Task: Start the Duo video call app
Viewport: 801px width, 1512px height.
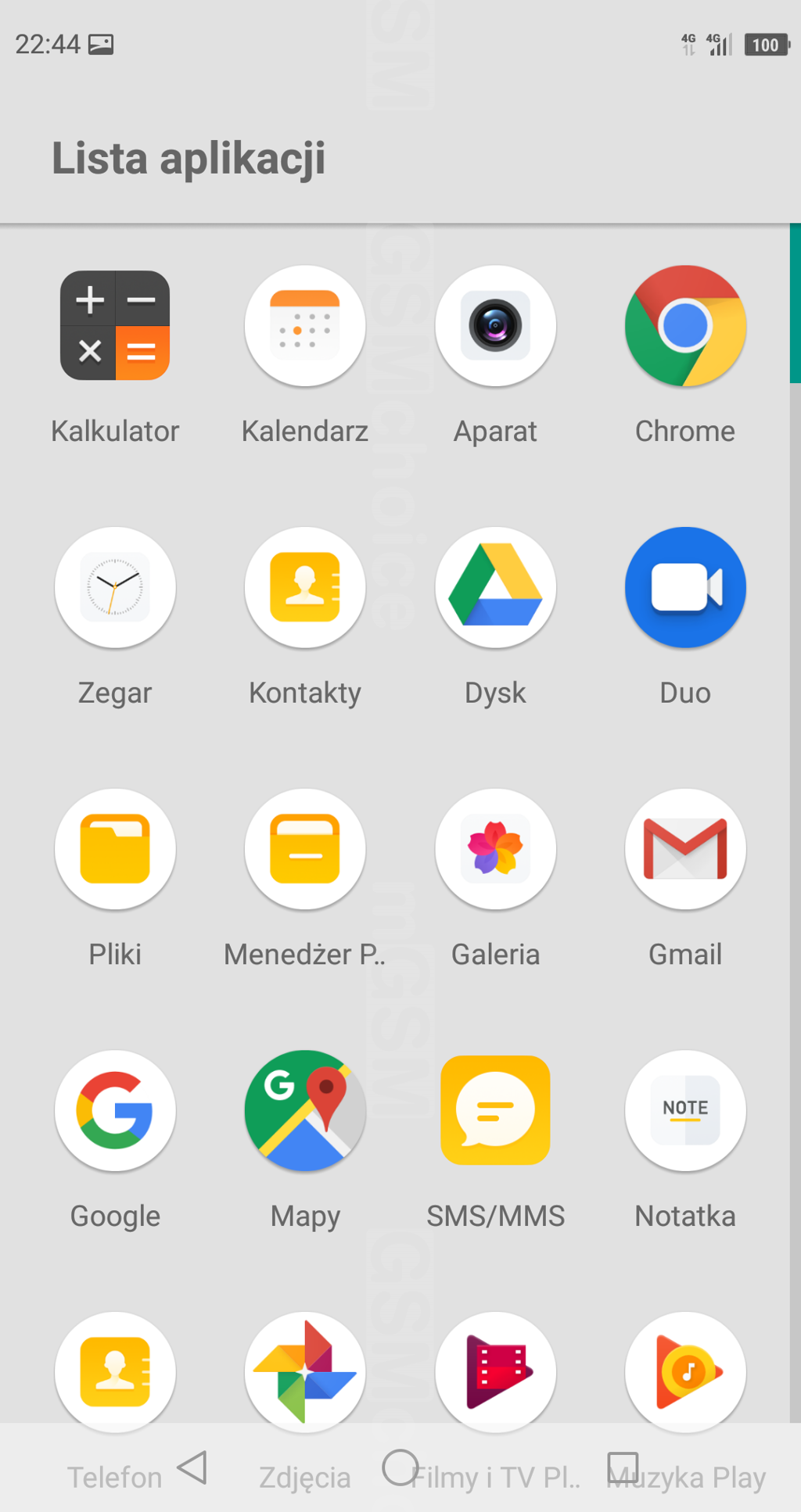Action: tap(685, 587)
